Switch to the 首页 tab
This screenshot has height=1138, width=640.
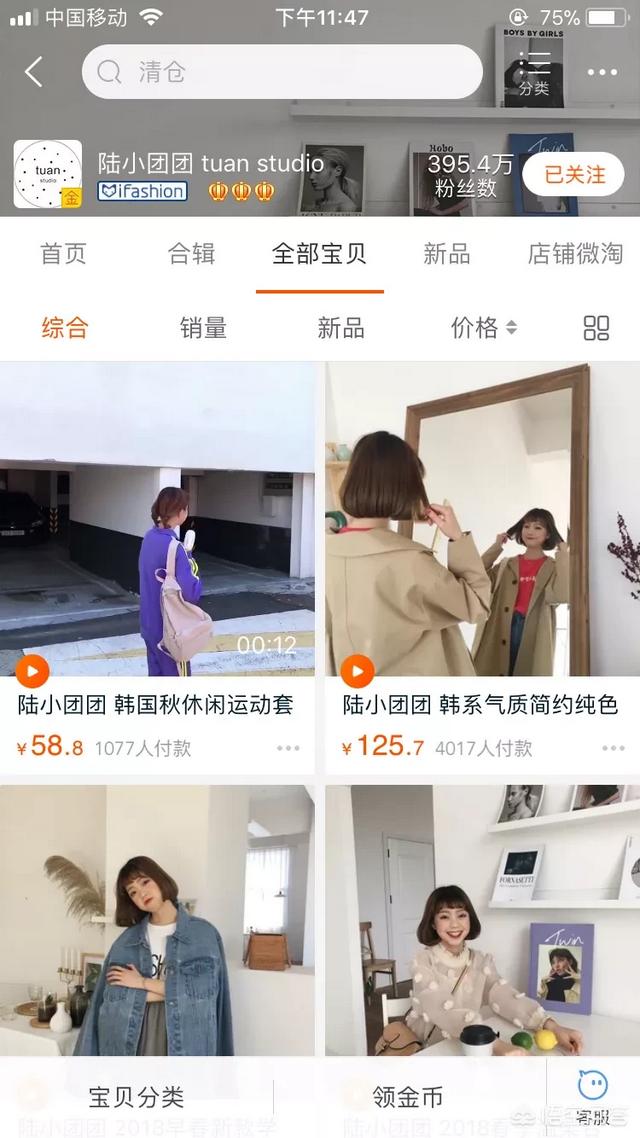click(63, 253)
